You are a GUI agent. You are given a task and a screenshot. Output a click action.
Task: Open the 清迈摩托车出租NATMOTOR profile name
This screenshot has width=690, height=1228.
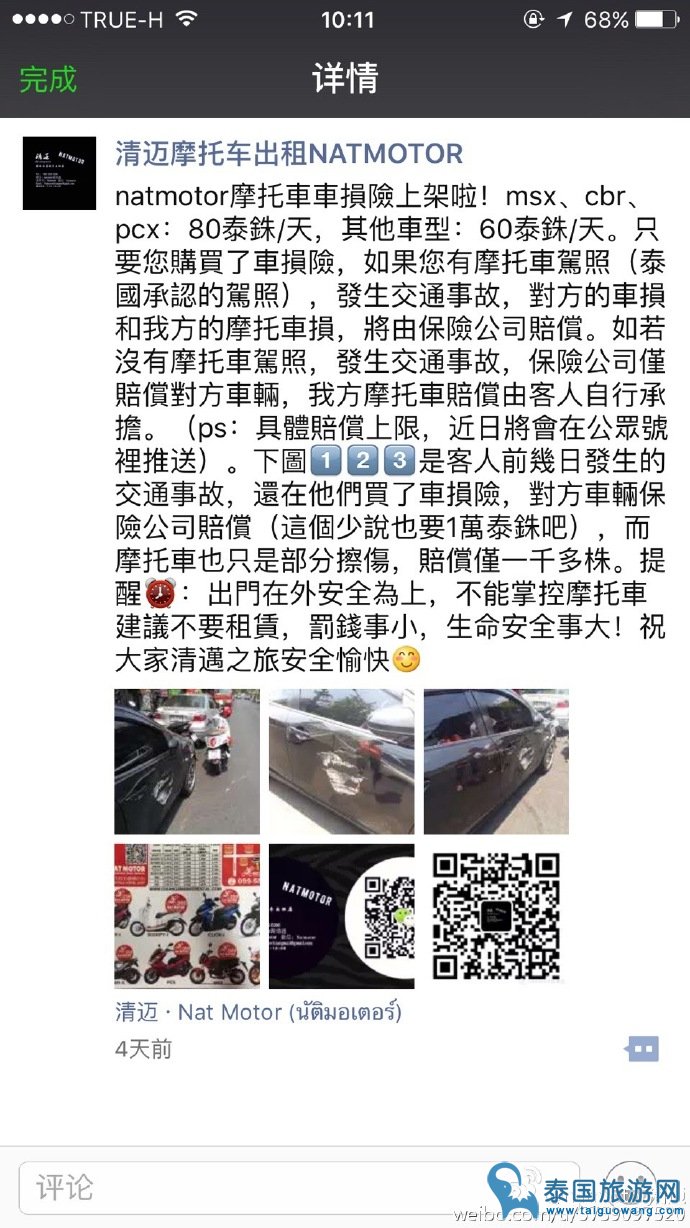pos(289,153)
